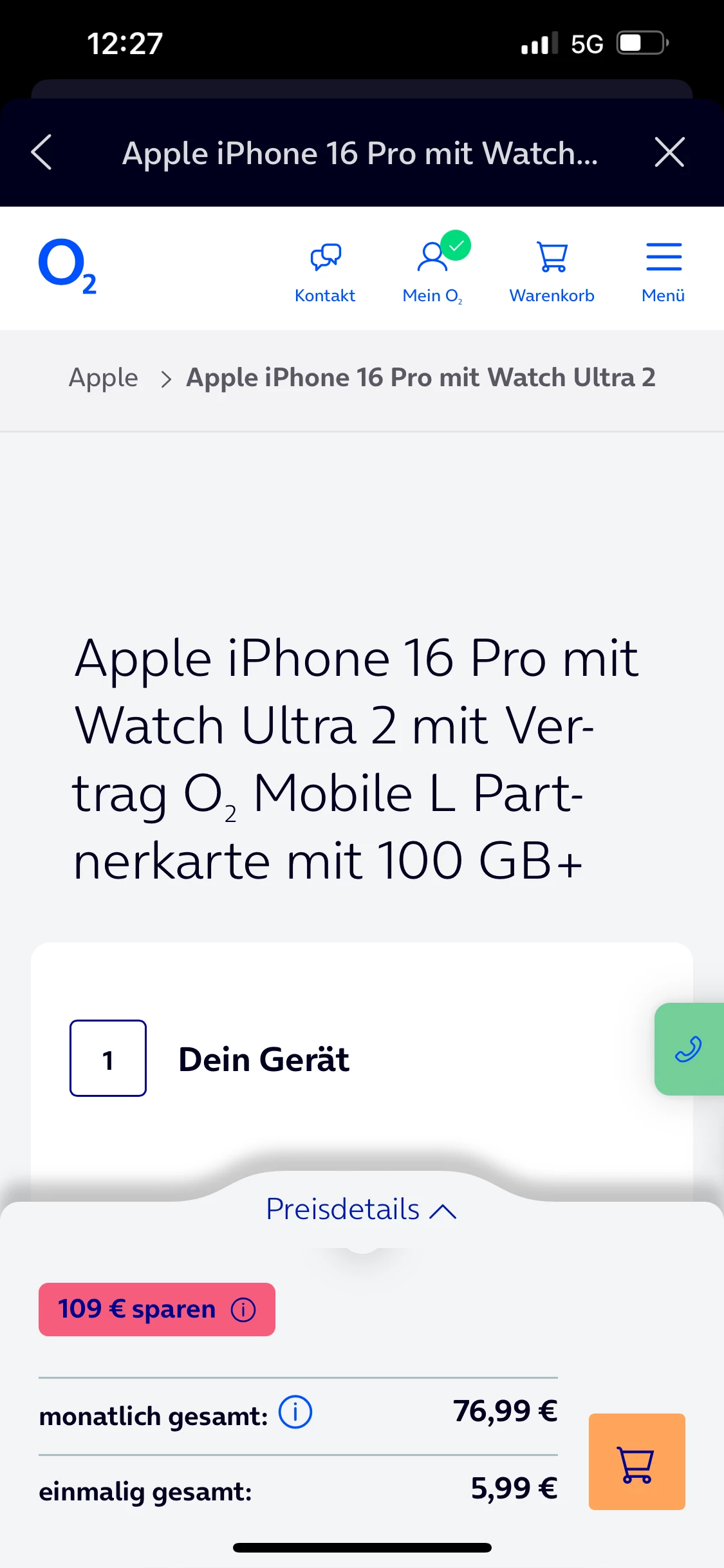Tap the green phone call button
Image resolution: width=724 pixels, height=1568 pixels.
688,1049
